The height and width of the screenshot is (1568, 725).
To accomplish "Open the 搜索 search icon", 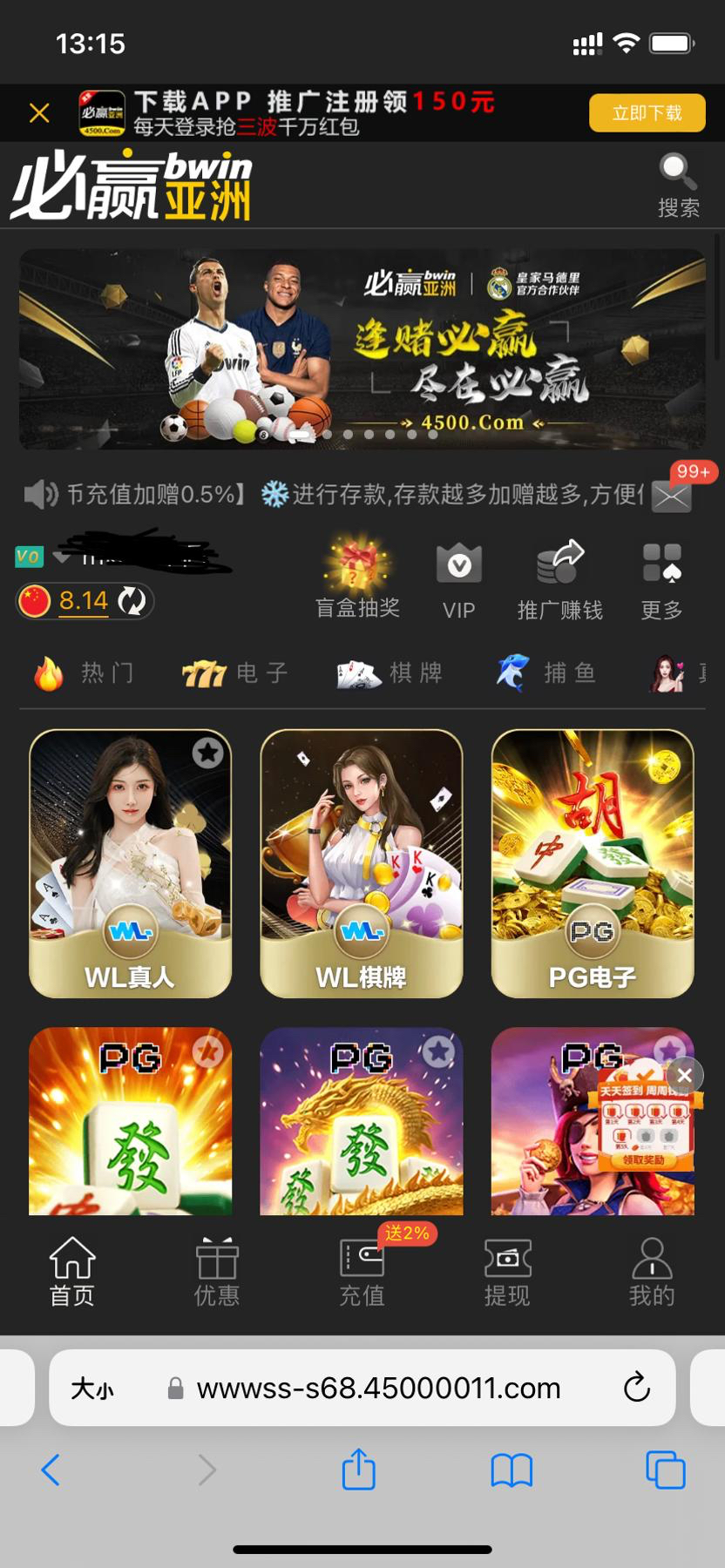I will pyautogui.click(x=678, y=185).
